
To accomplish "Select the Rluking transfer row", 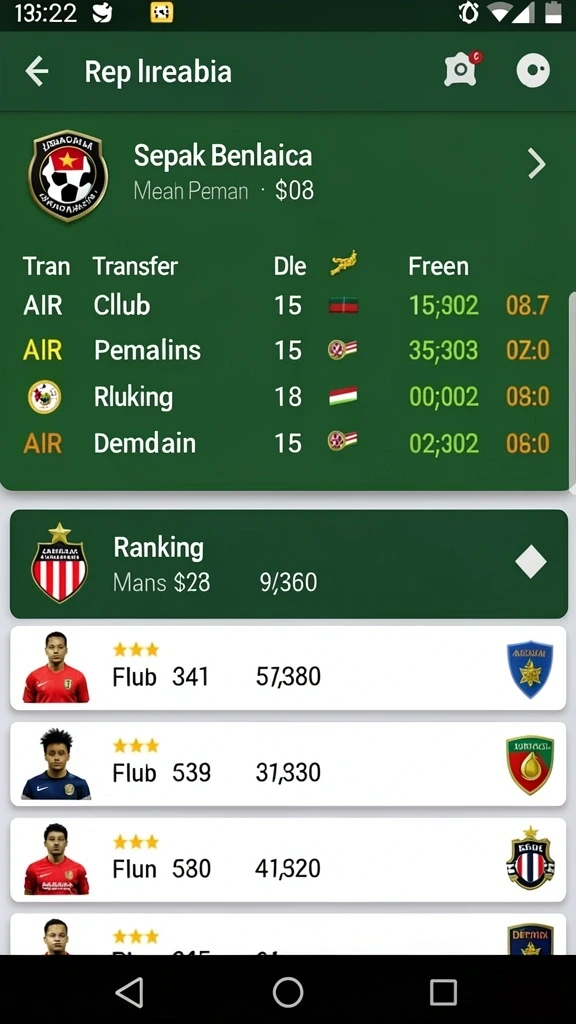I will [286, 396].
